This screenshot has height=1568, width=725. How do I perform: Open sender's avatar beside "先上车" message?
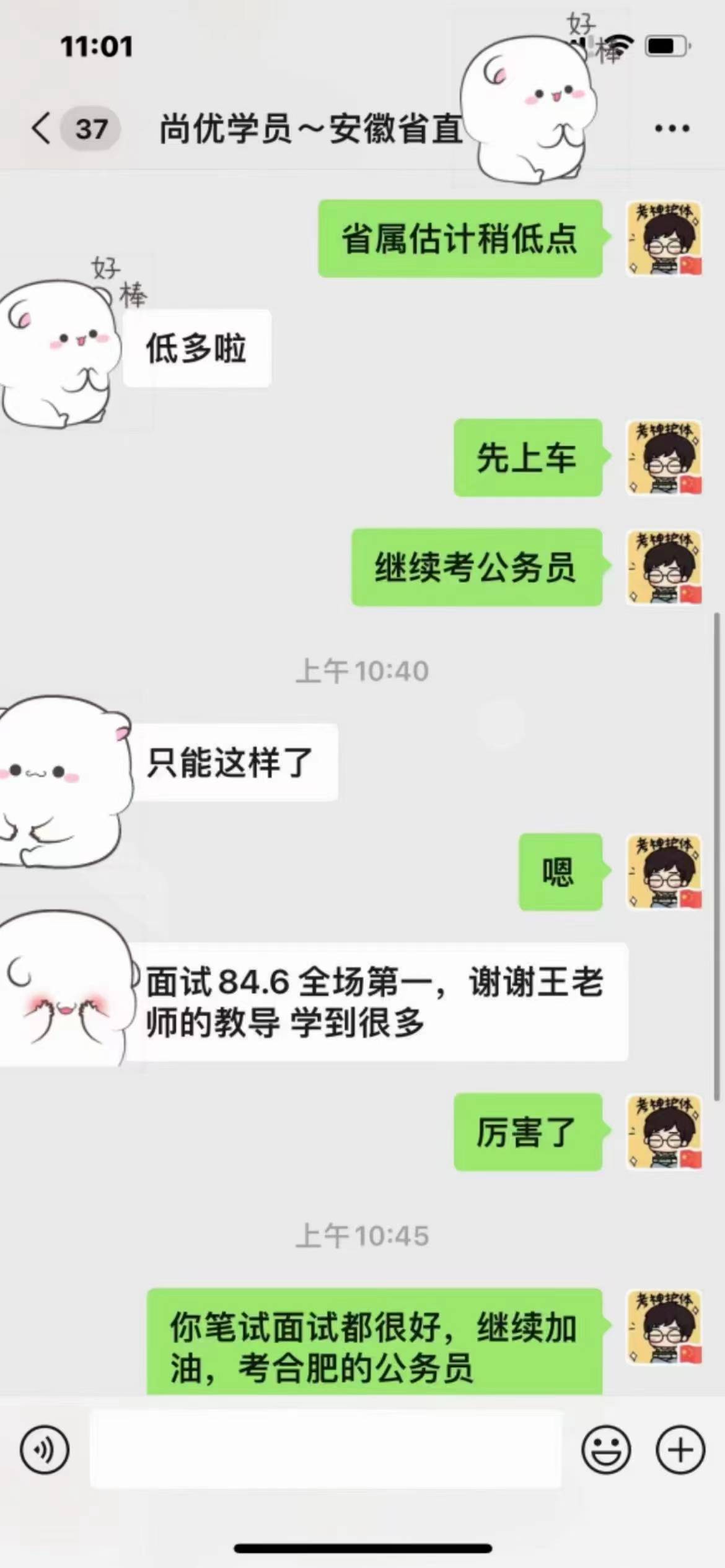(x=664, y=458)
